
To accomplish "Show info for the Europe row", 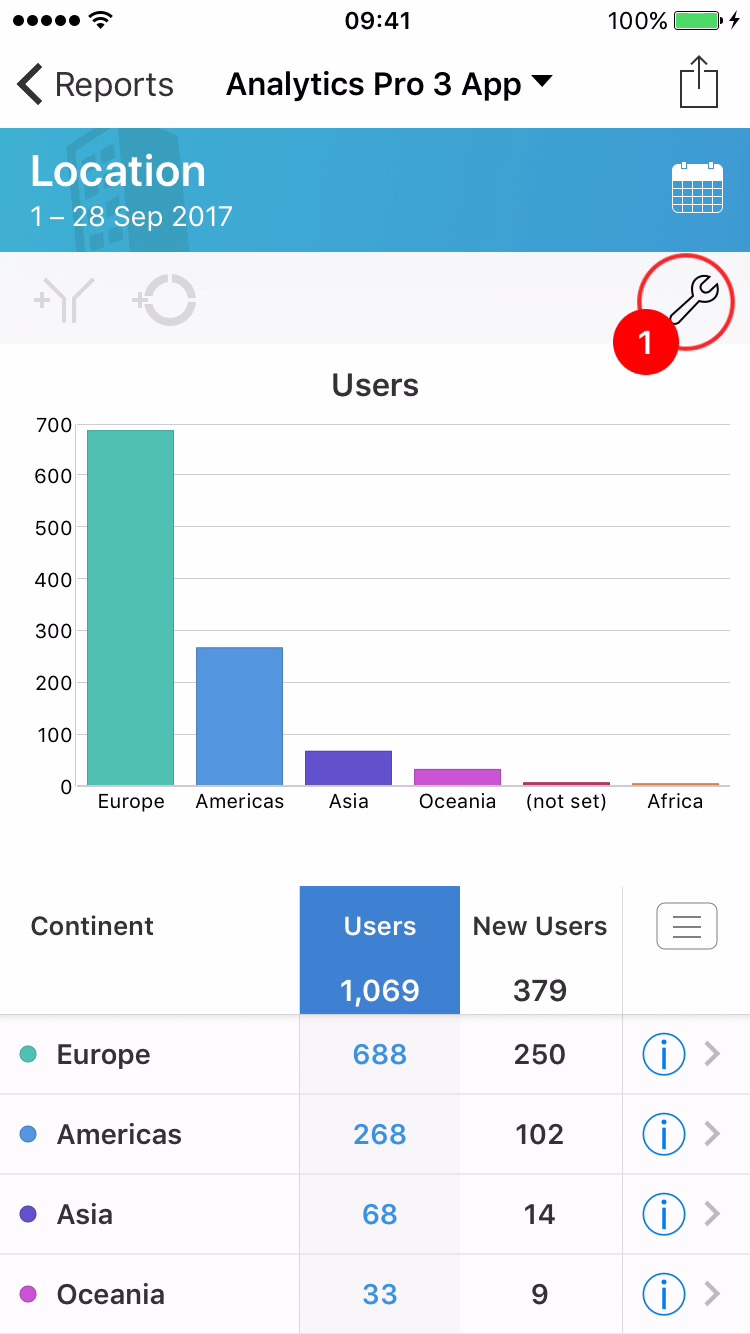I will 663,1054.
